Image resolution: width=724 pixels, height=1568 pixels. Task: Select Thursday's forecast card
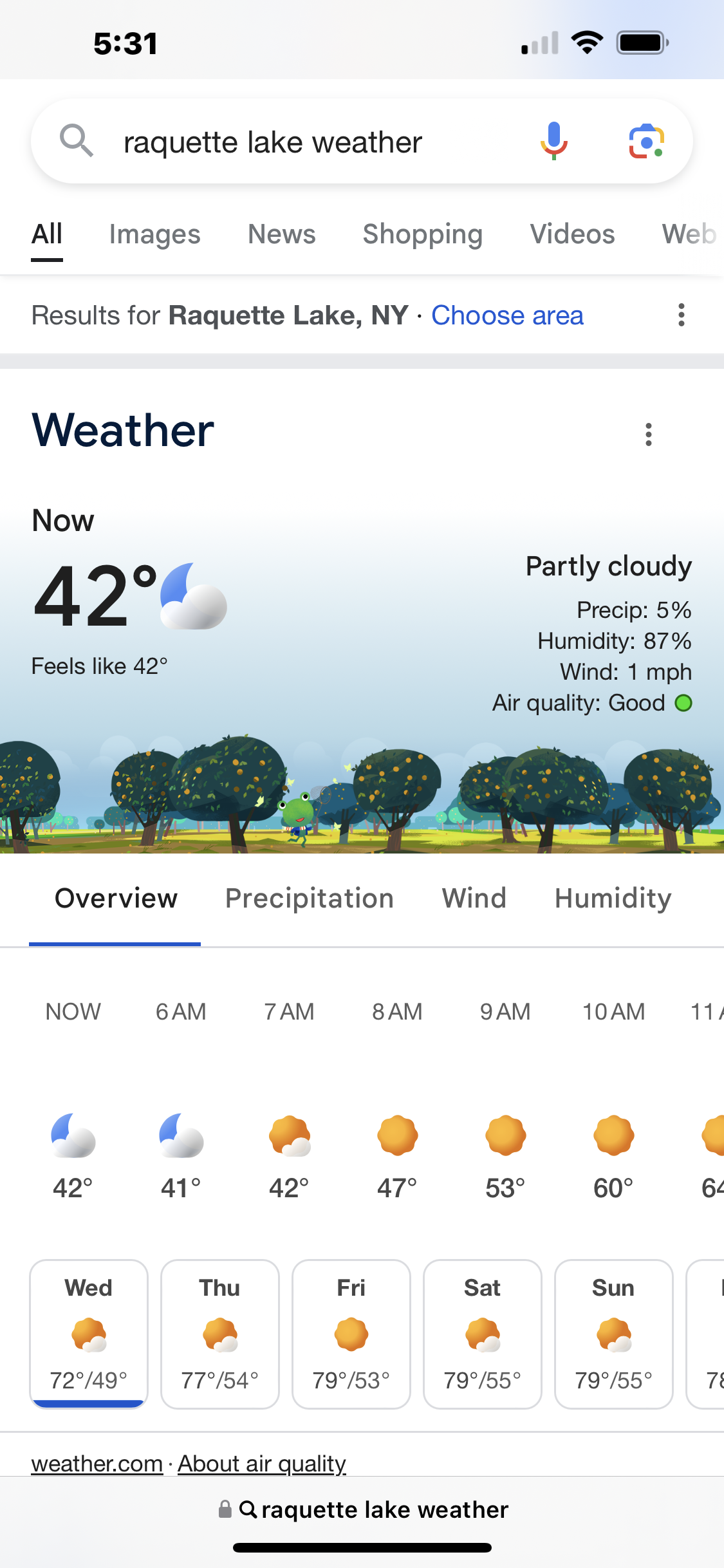(220, 1333)
